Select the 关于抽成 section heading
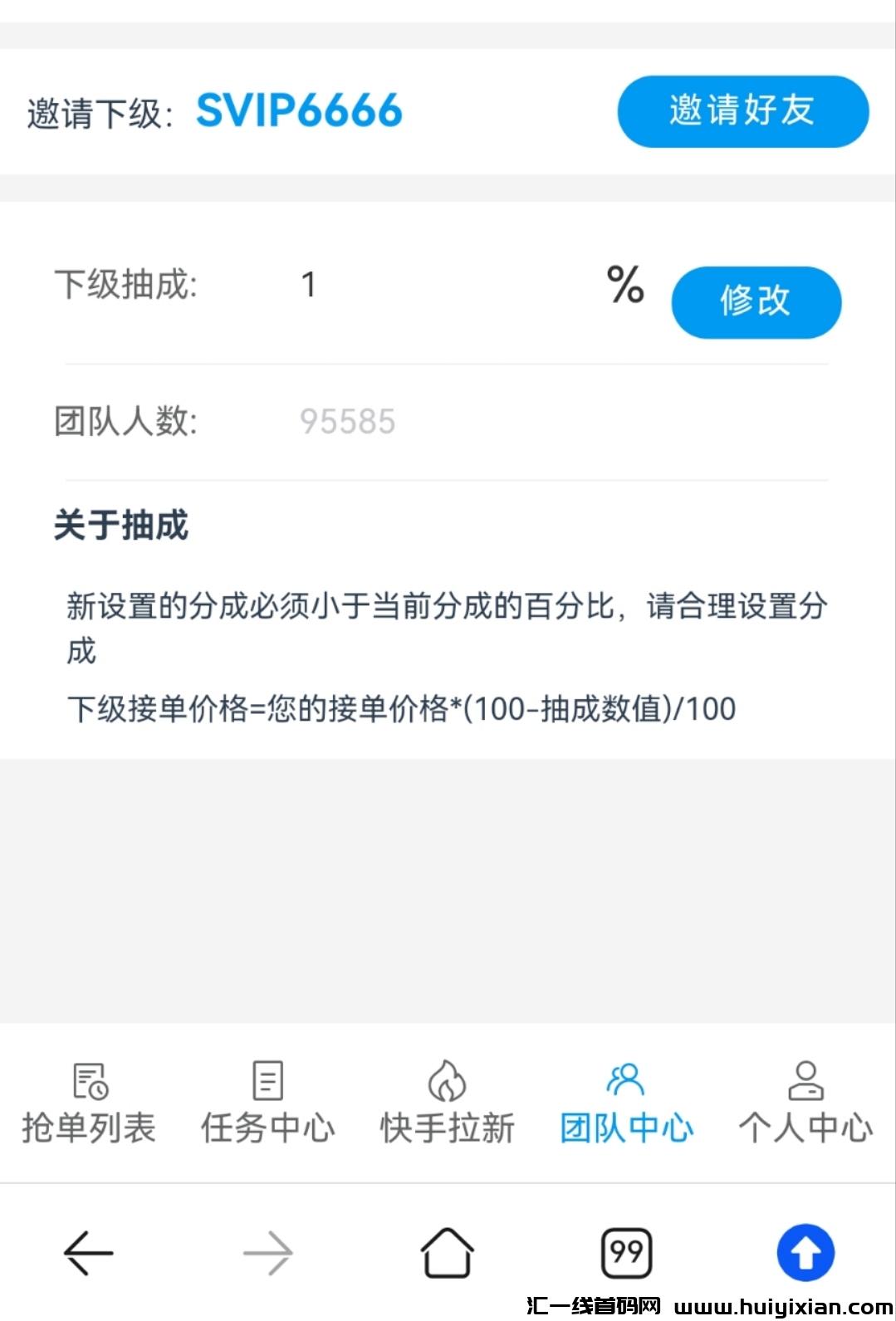 [x=121, y=525]
